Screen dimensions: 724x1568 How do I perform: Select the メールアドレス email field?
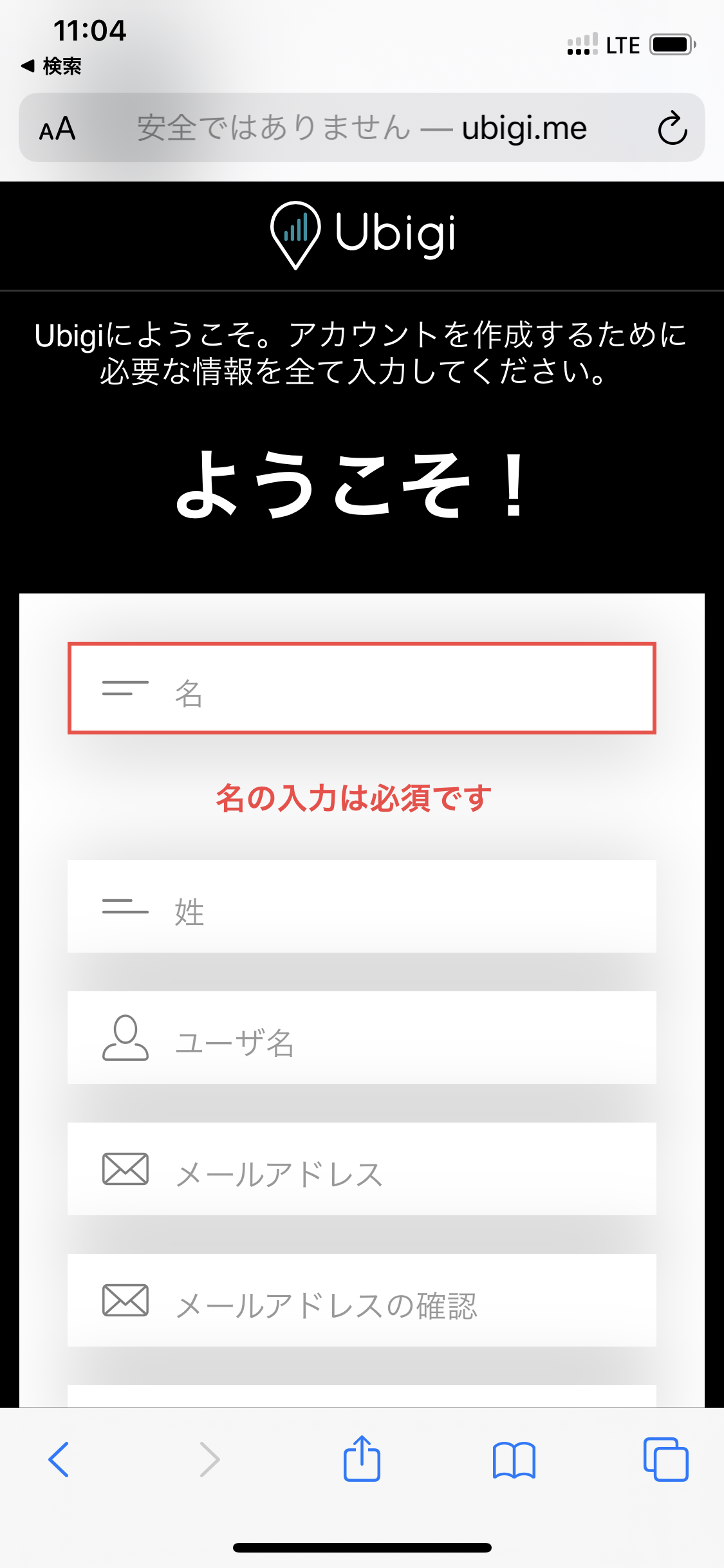tap(362, 1169)
